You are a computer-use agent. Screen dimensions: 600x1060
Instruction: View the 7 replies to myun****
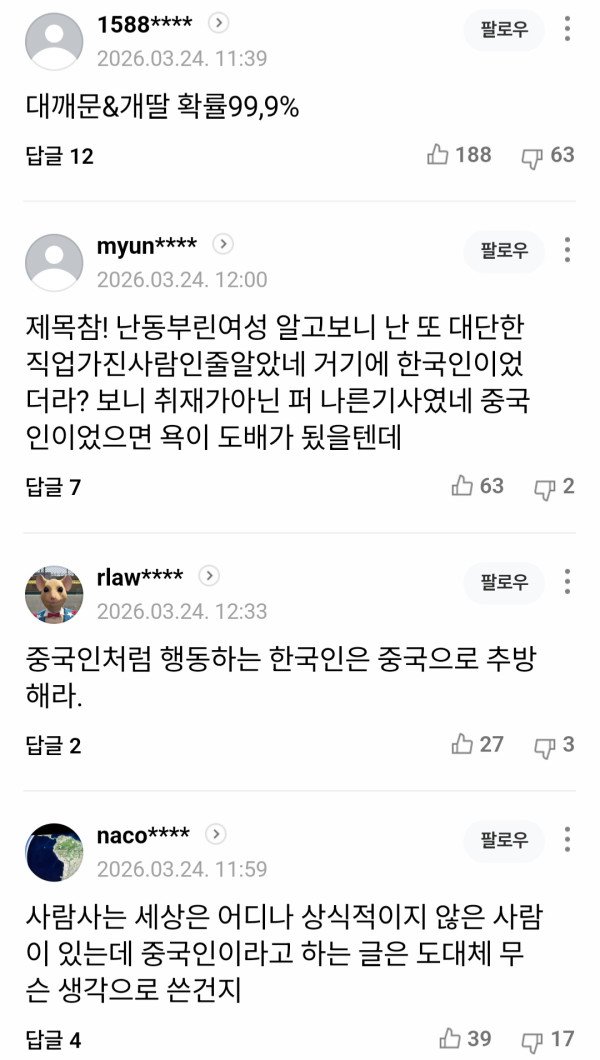pos(52,487)
